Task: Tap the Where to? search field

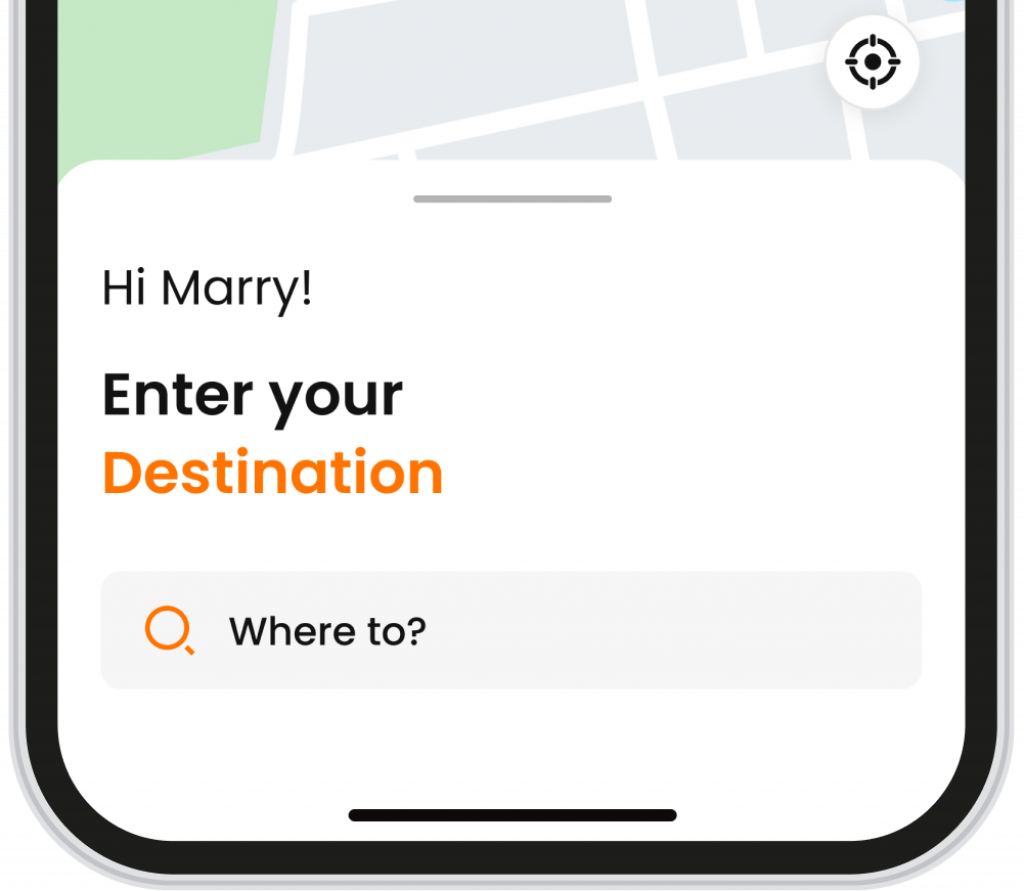Action: (511, 630)
